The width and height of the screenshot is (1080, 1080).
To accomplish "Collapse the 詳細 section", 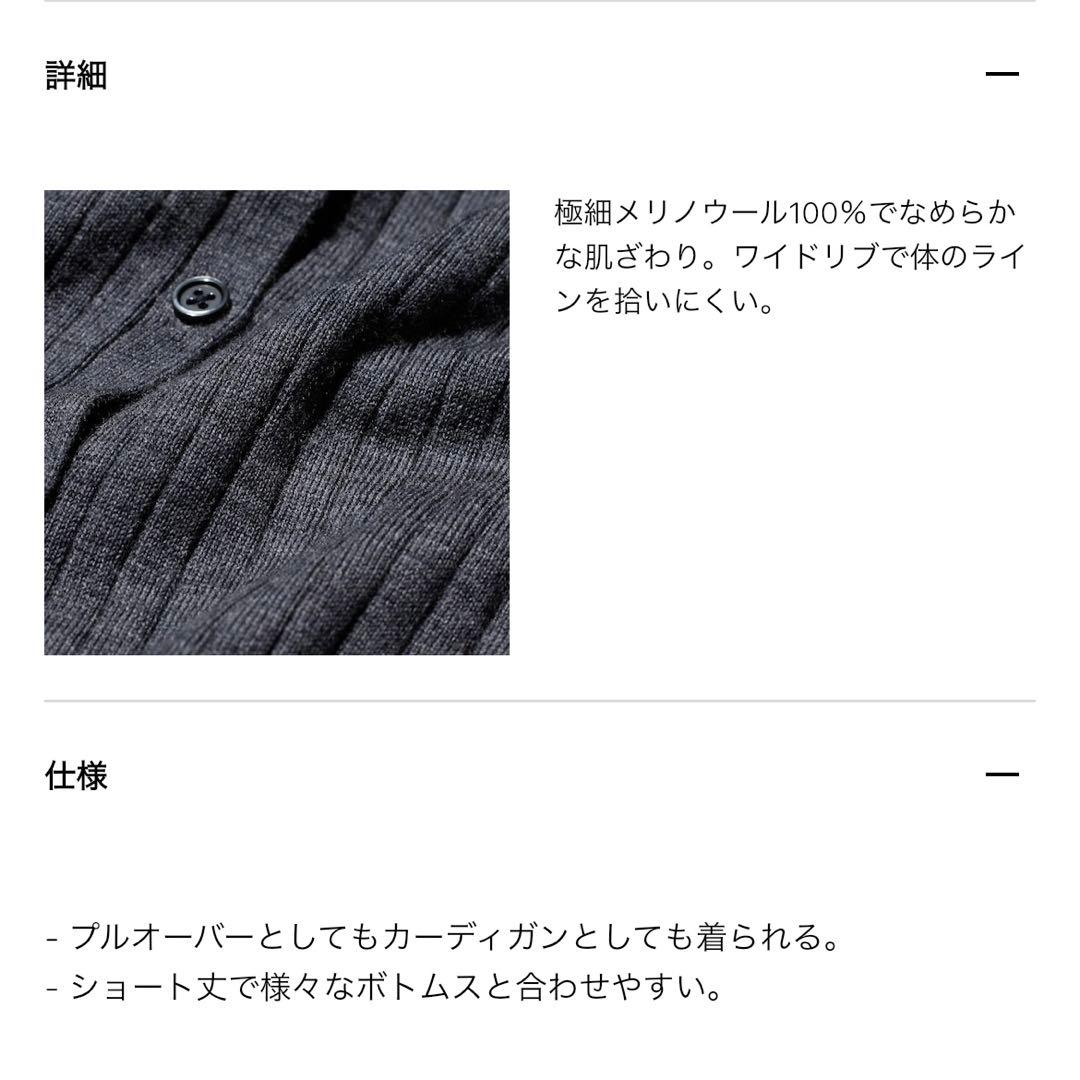I will (x=1001, y=74).
